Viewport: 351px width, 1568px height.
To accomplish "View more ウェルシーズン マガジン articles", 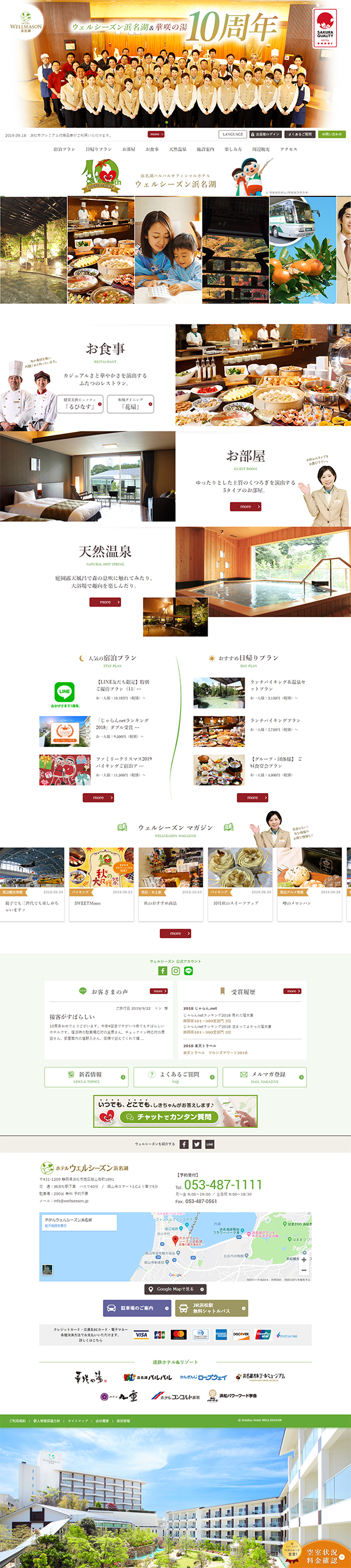I will [175, 933].
